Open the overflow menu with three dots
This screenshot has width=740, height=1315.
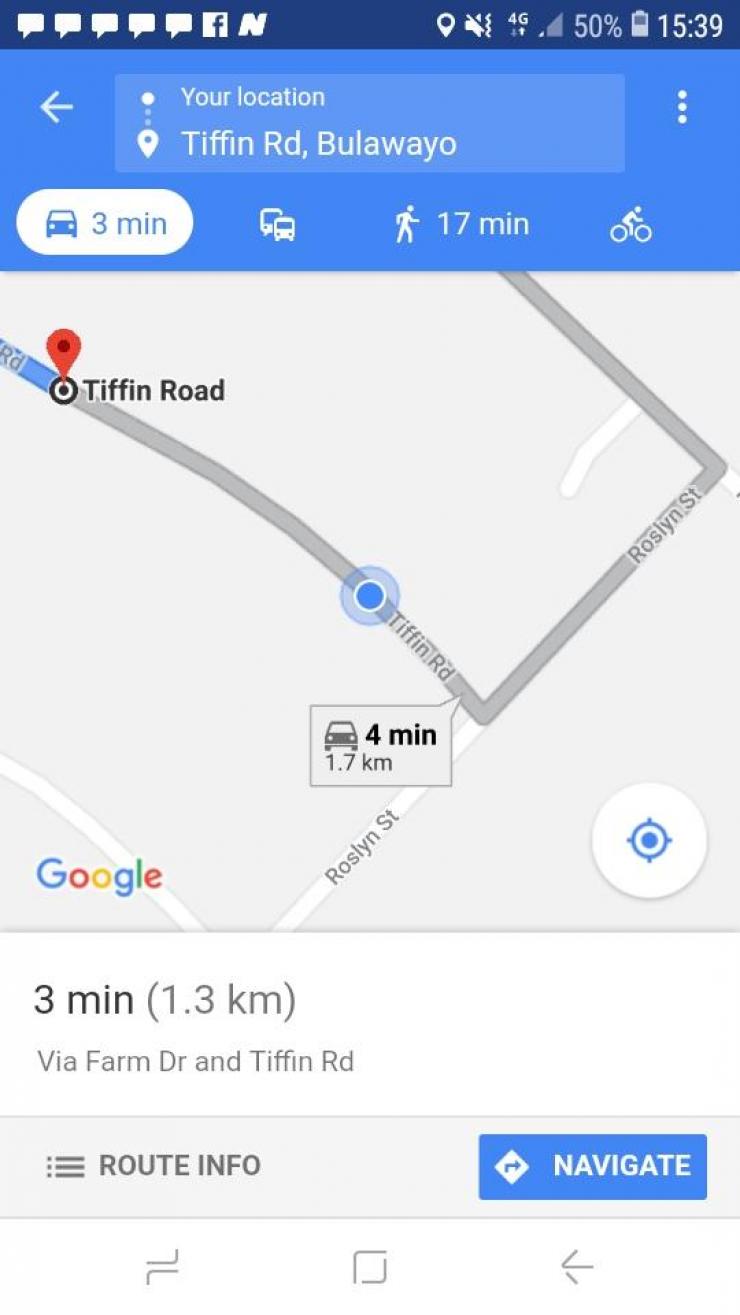(x=682, y=107)
